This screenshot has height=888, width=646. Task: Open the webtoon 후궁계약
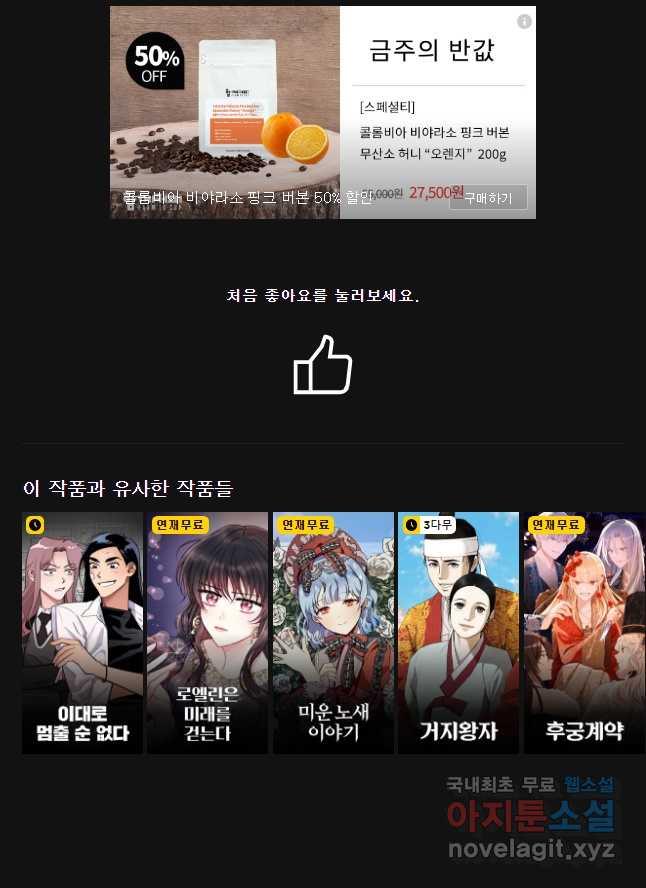tap(584, 633)
